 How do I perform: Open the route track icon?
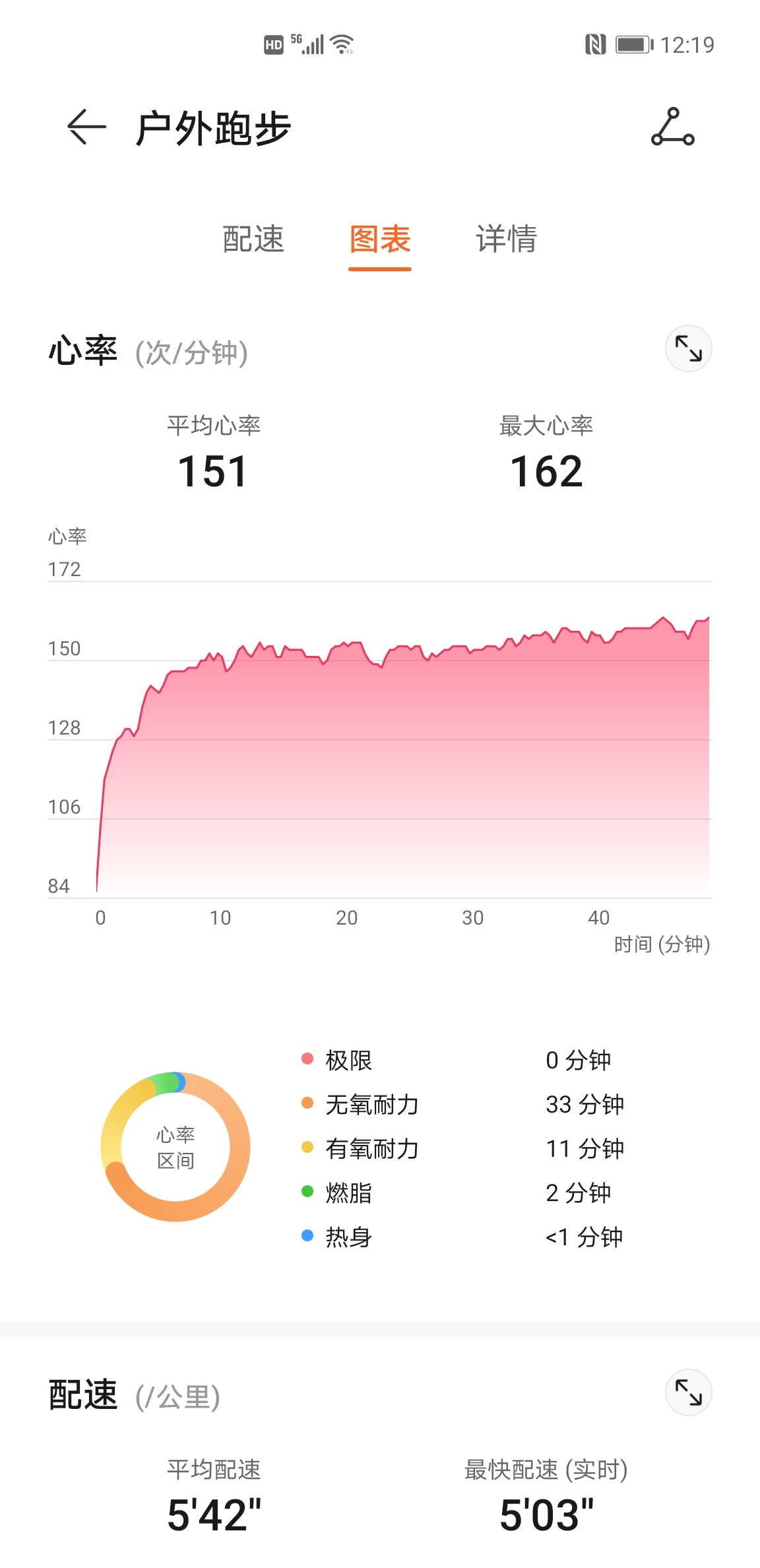point(672,127)
